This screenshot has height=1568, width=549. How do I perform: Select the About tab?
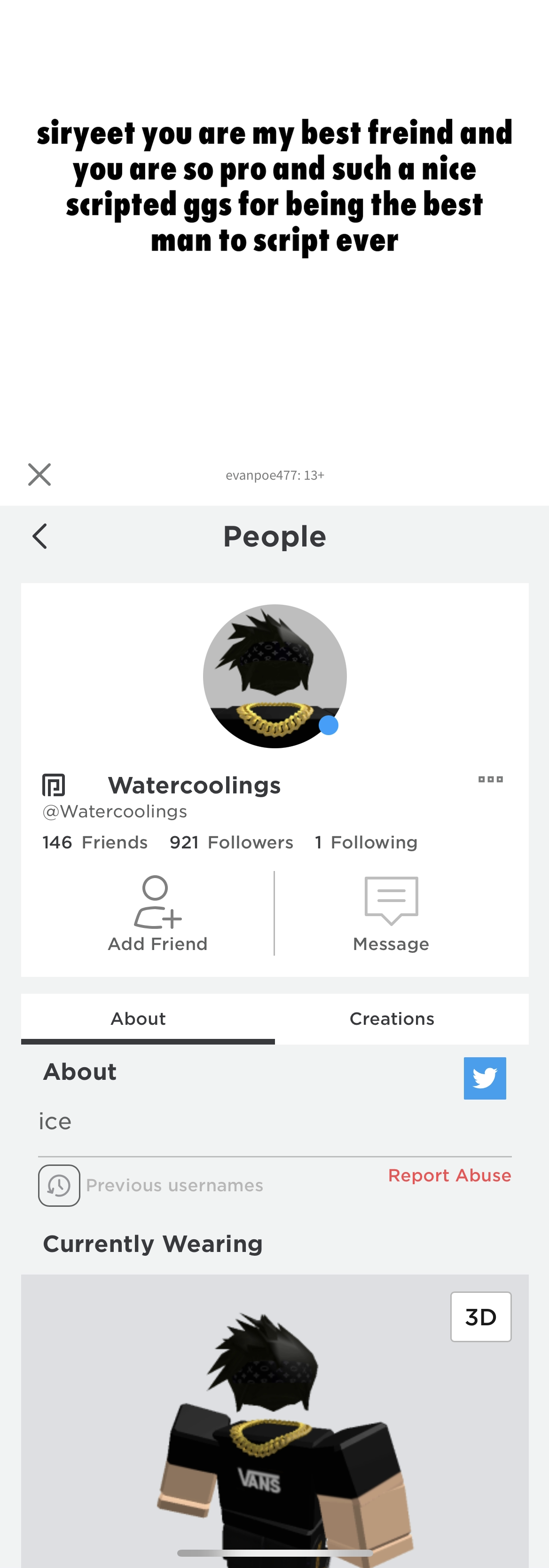tap(138, 1018)
